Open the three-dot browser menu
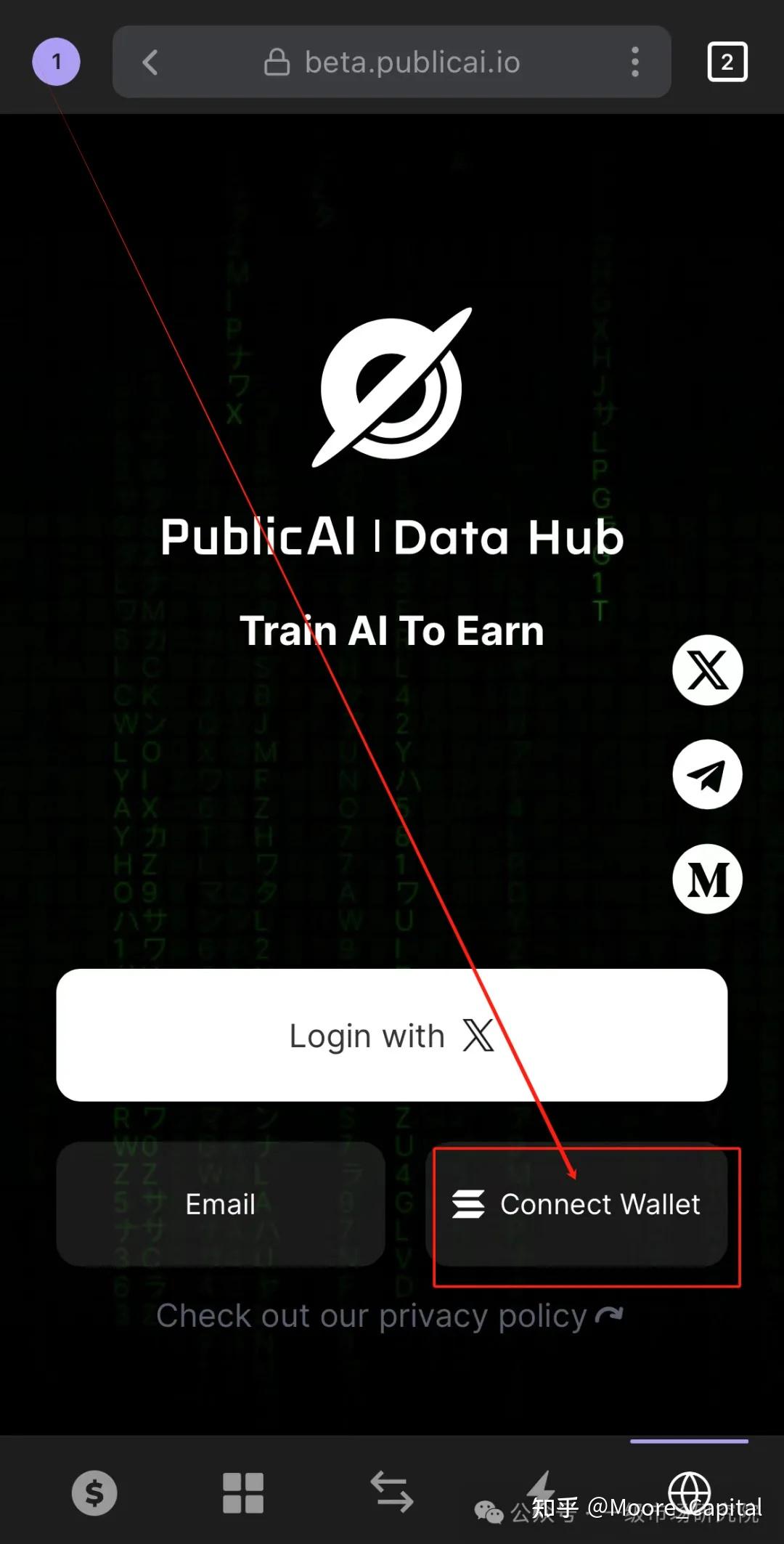This screenshot has width=784, height=1544. point(635,62)
